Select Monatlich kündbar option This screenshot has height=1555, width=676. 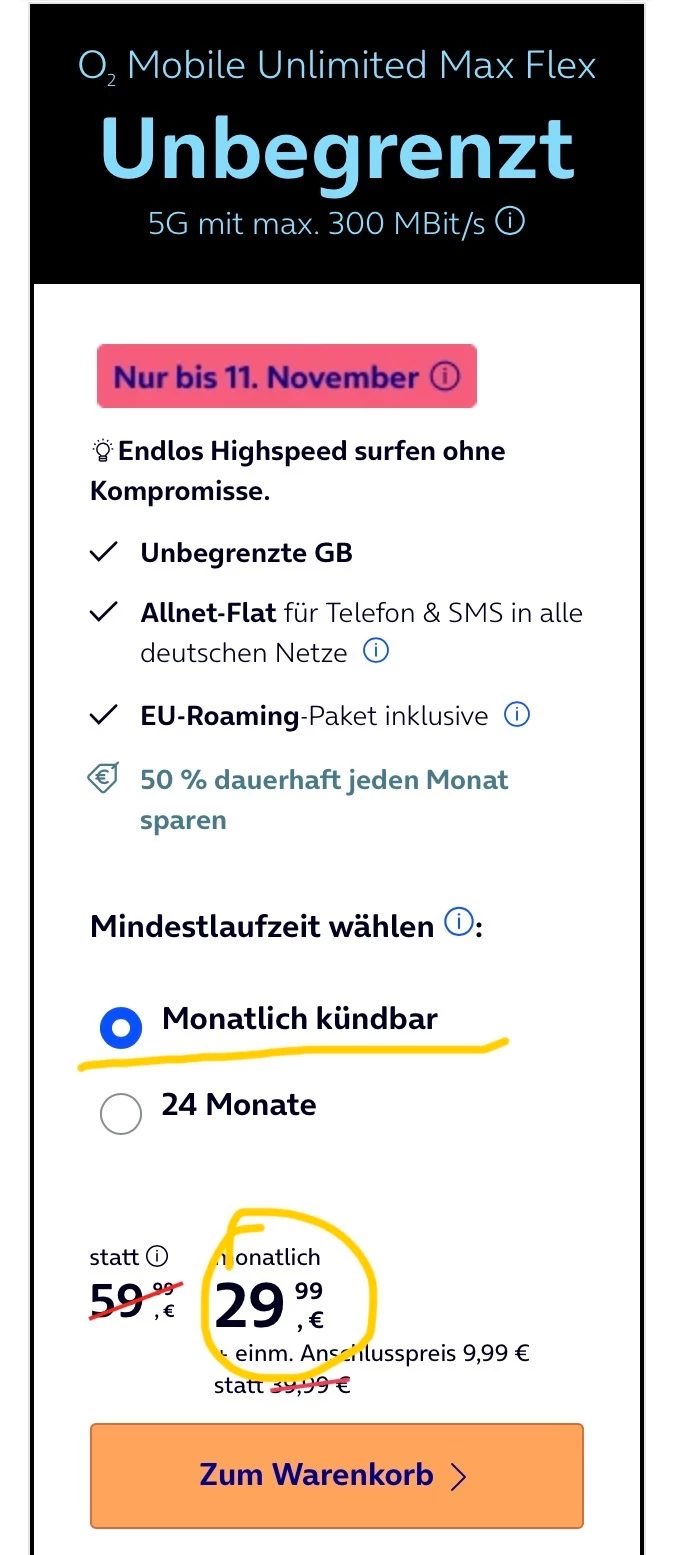(121, 1027)
